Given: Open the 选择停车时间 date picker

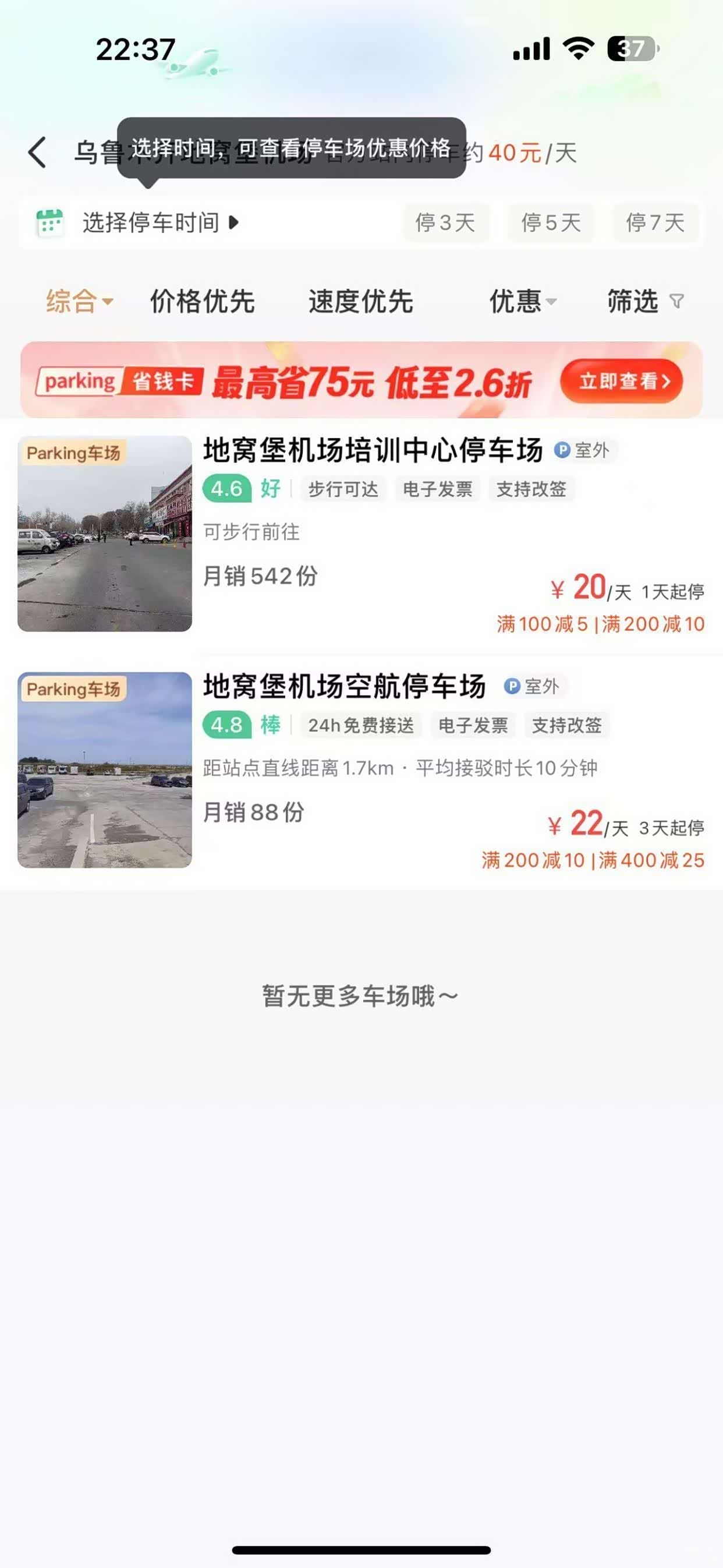Looking at the screenshot, I should pyautogui.click(x=151, y=223).
